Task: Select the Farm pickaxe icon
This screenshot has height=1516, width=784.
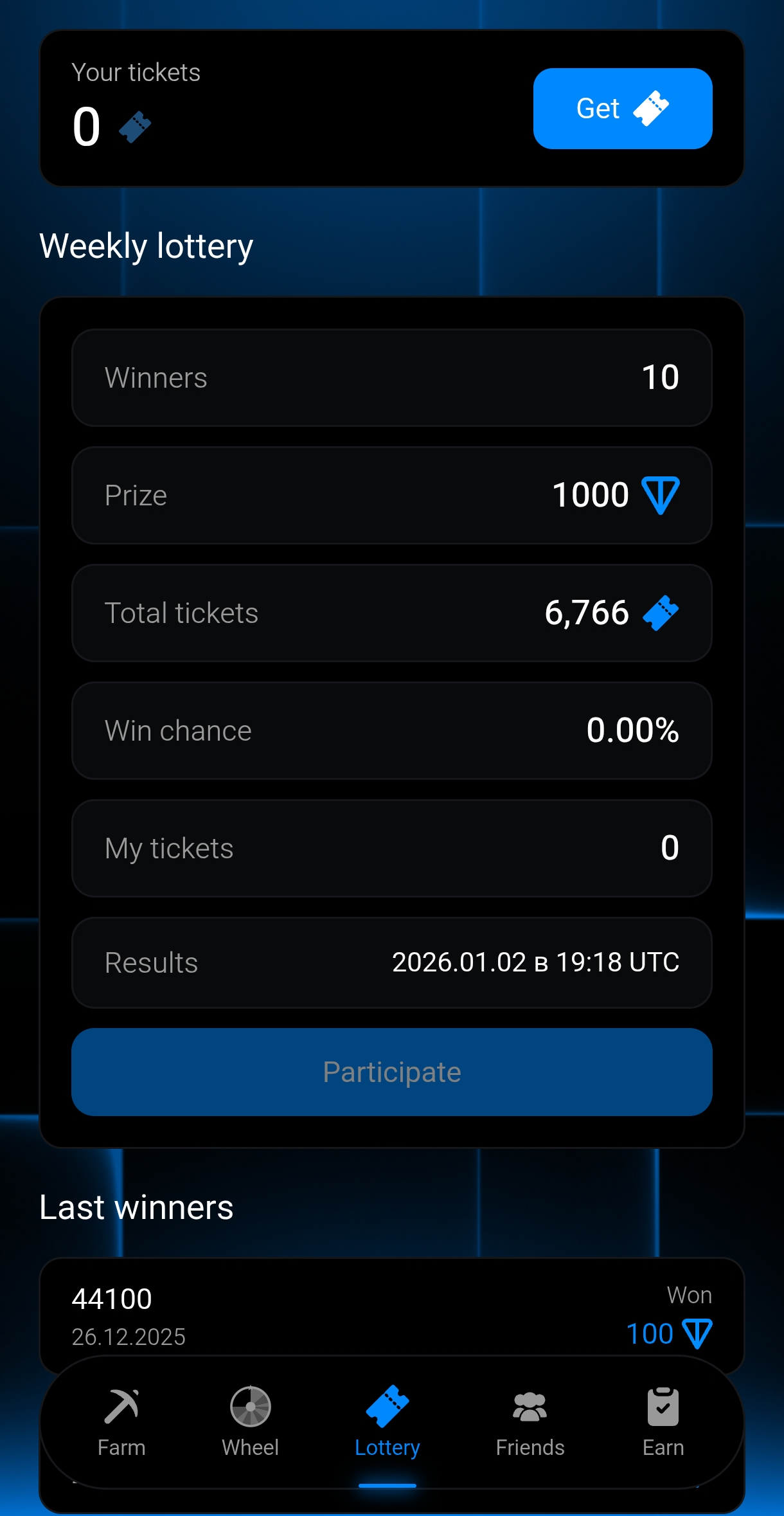Action: (122, 1407)
